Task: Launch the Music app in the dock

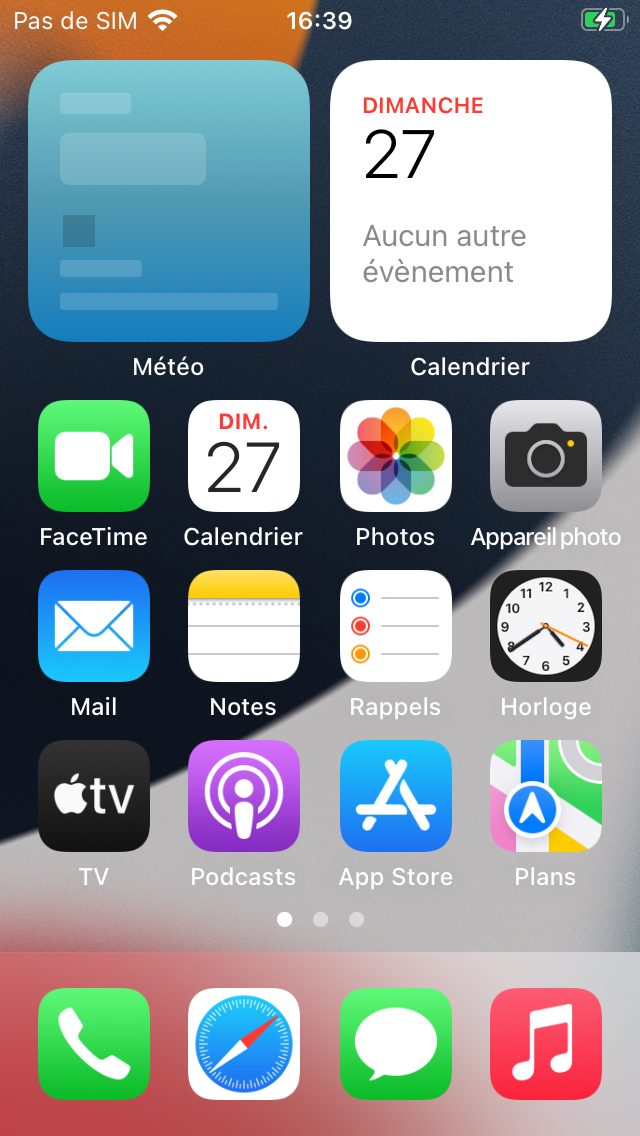Action: (x=546, y=1044)
